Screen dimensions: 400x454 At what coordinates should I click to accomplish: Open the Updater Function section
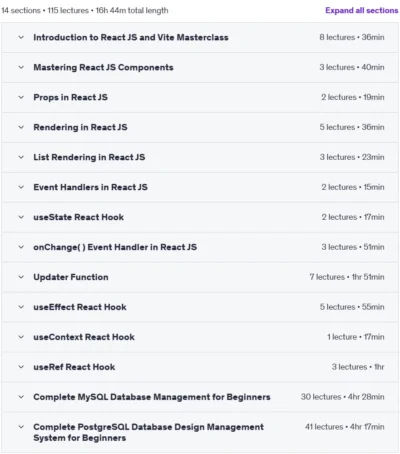click(200, 277)
